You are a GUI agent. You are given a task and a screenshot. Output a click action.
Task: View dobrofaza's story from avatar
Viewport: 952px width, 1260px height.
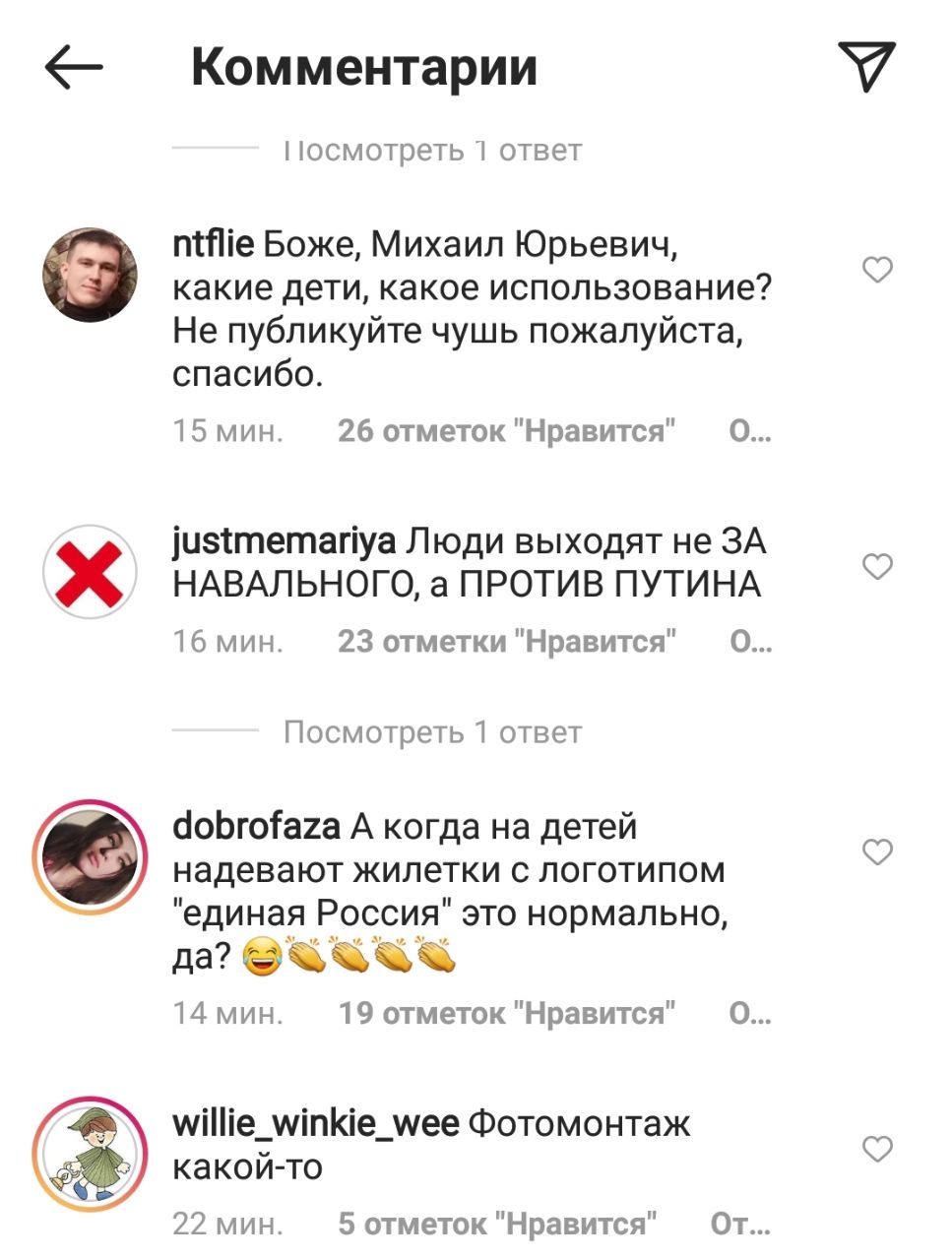[x=90, y=857]
